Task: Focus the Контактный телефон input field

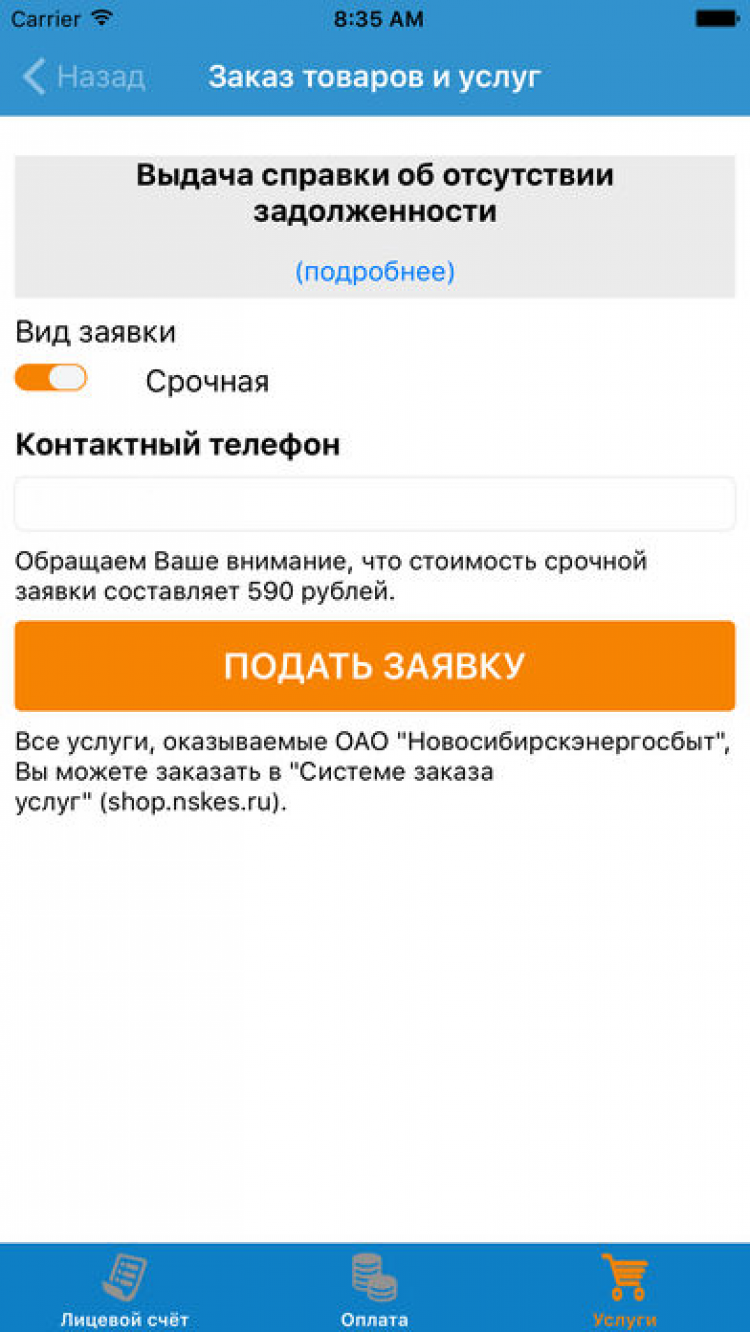Action: tap(375, 504)
